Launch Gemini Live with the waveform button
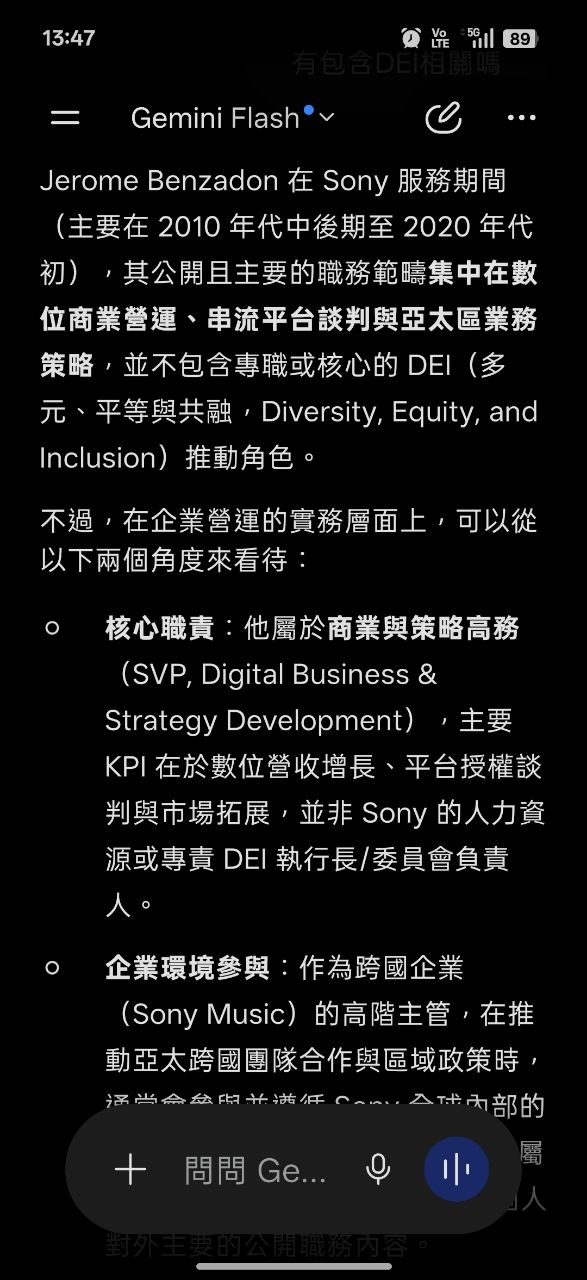 tap(456, 1169)
